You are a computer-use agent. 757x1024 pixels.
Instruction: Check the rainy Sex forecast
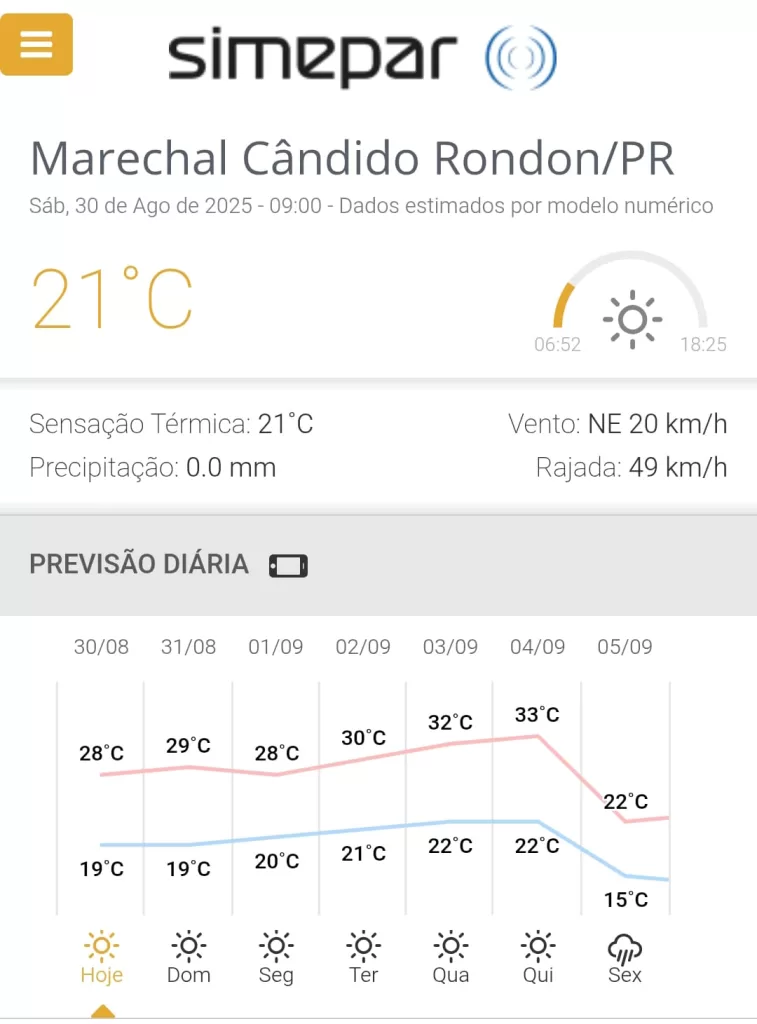(625, 957)
